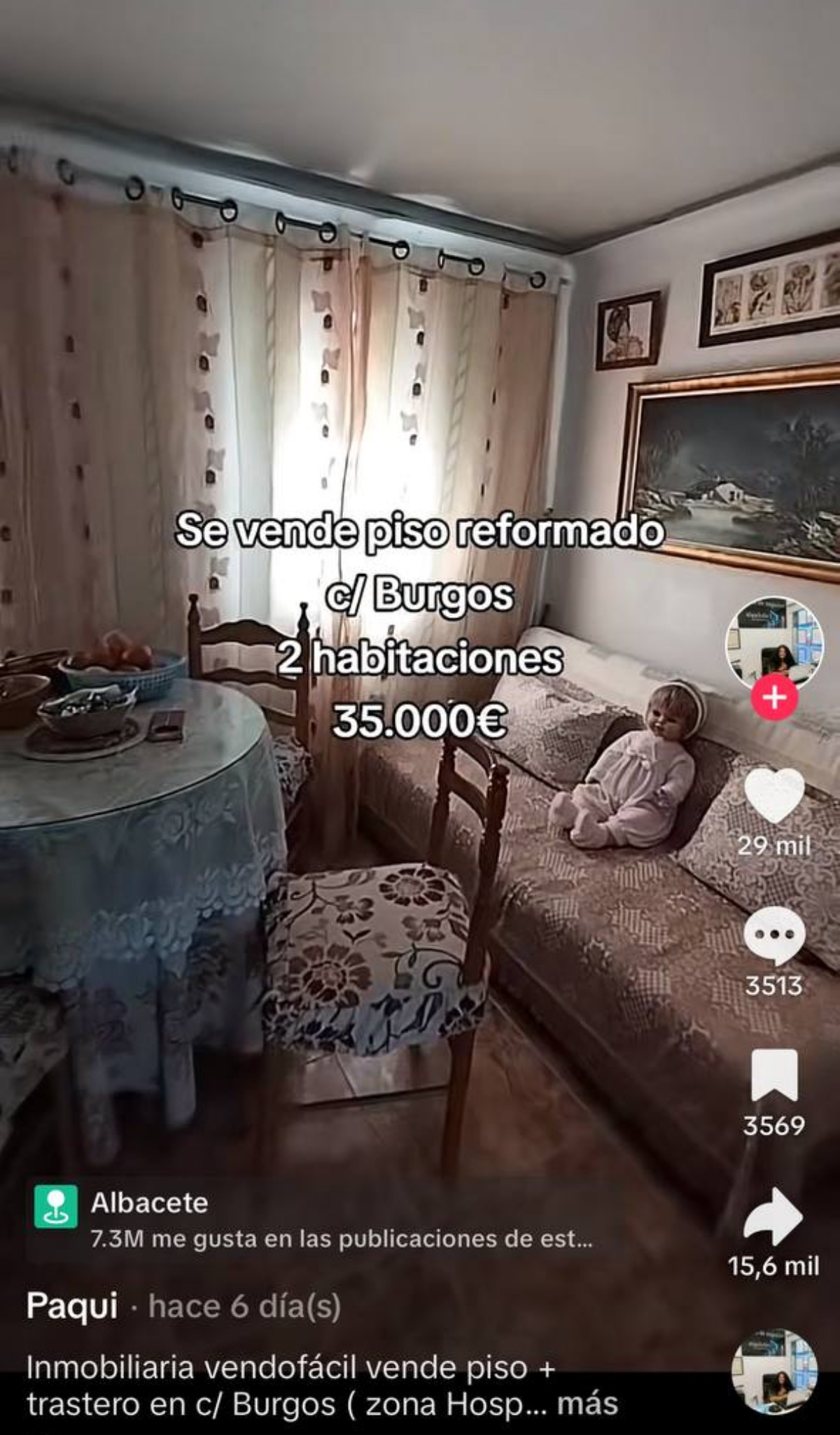This screenshot has width=840, height=1435.
Task: Open the username Paqui
Action: pyautogui.click(x=71, y=1306)
